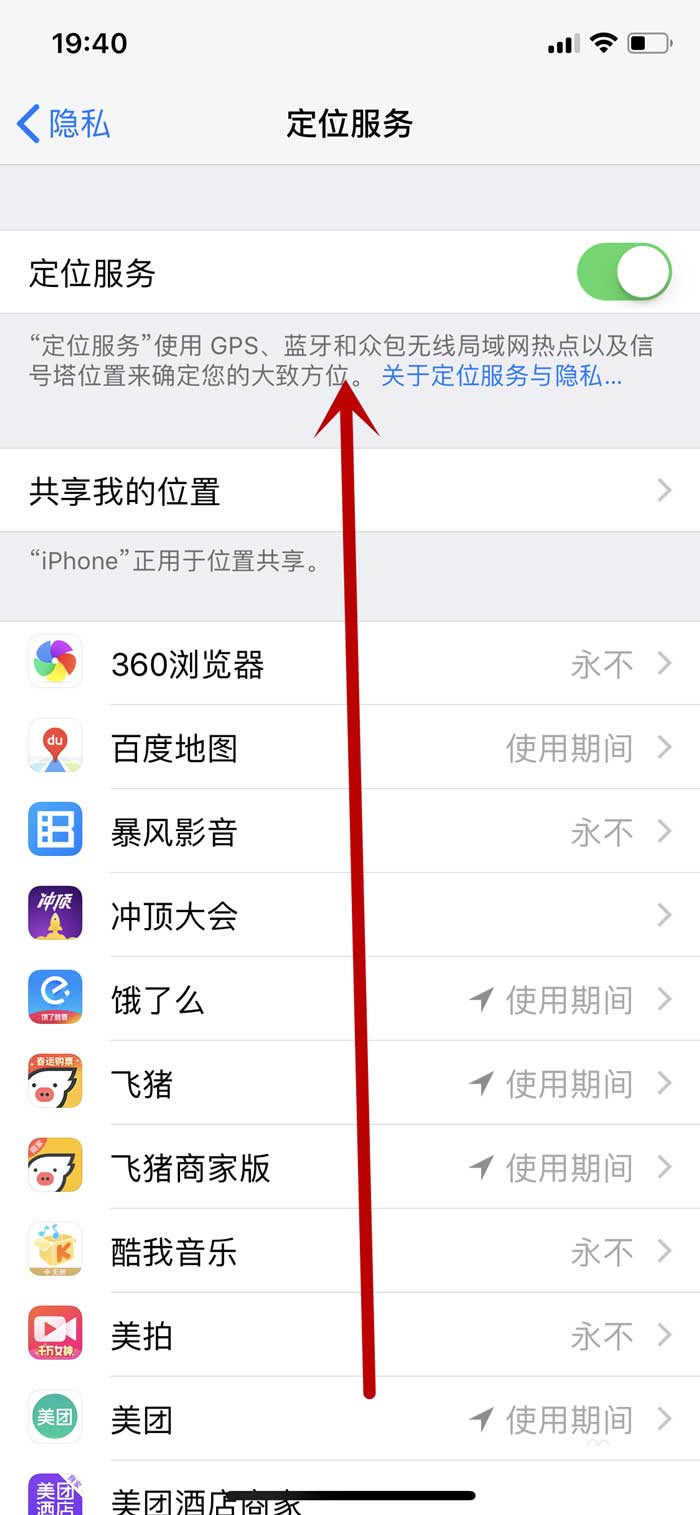This screenshot has height=1515, width=700.
Task: Select the 飞猪商家版 location row
Action: click(350, 1168)
